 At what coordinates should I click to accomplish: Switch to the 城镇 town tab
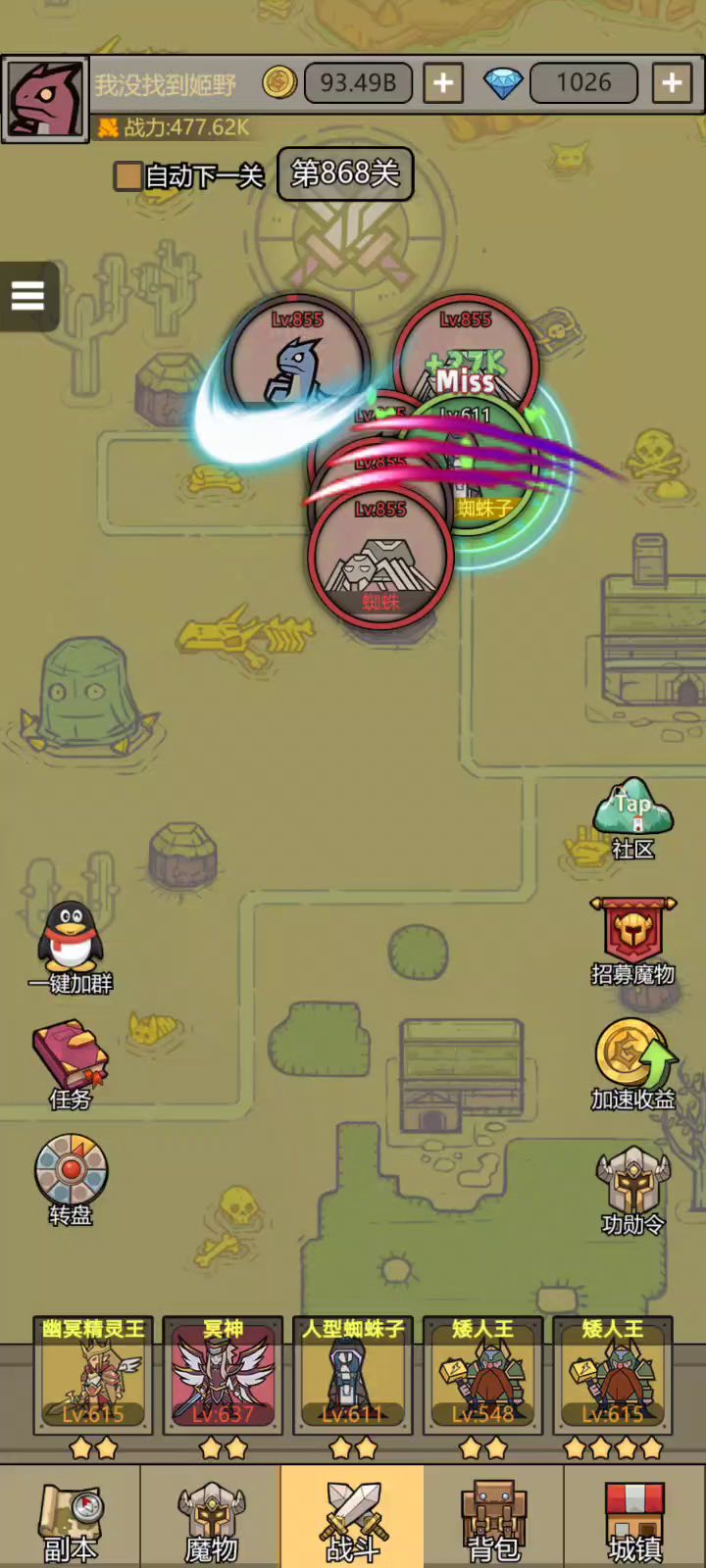coord(634,1519)
